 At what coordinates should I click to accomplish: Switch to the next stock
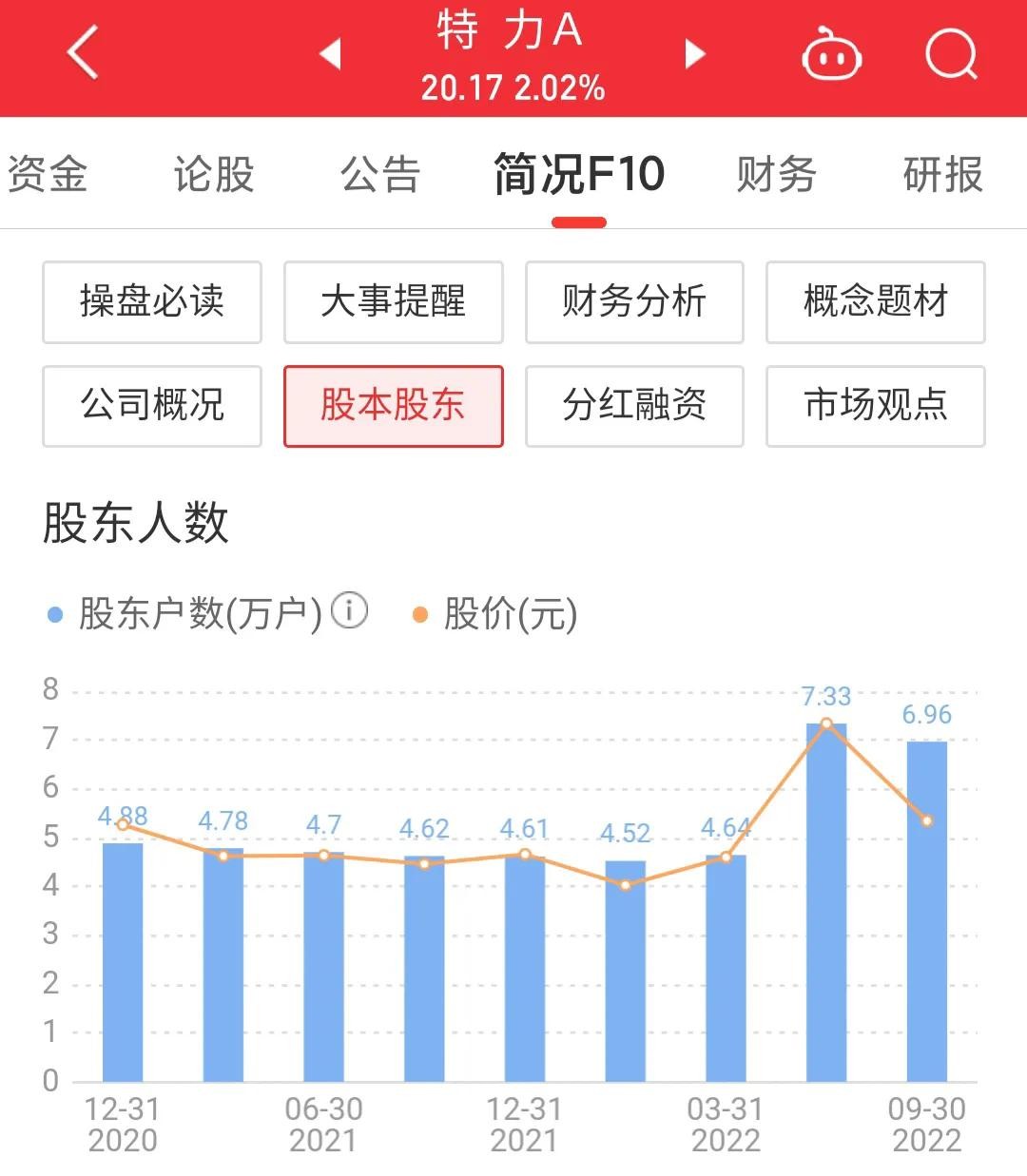[695, 54]
